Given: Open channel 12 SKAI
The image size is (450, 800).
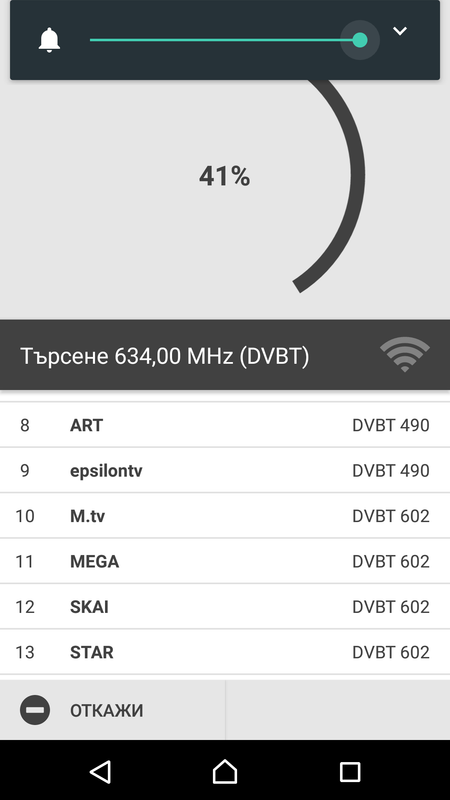Looking at the screenshot, I should click(x=225, y=607).
